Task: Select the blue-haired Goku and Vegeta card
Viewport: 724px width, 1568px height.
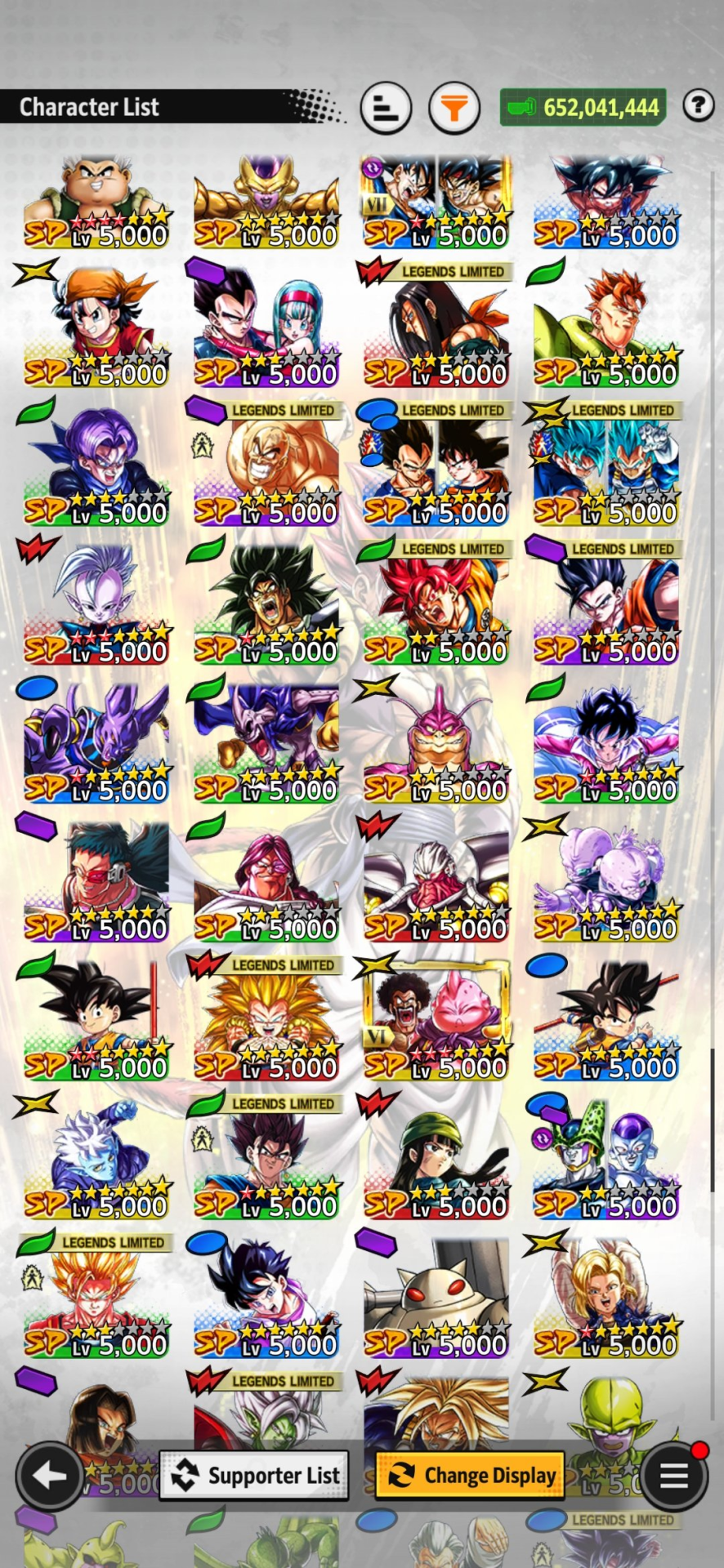Action: [606, 465]
